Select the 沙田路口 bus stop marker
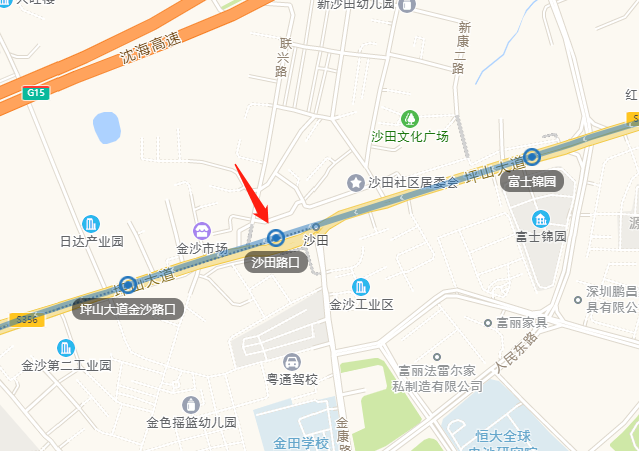 pos(275,238)
